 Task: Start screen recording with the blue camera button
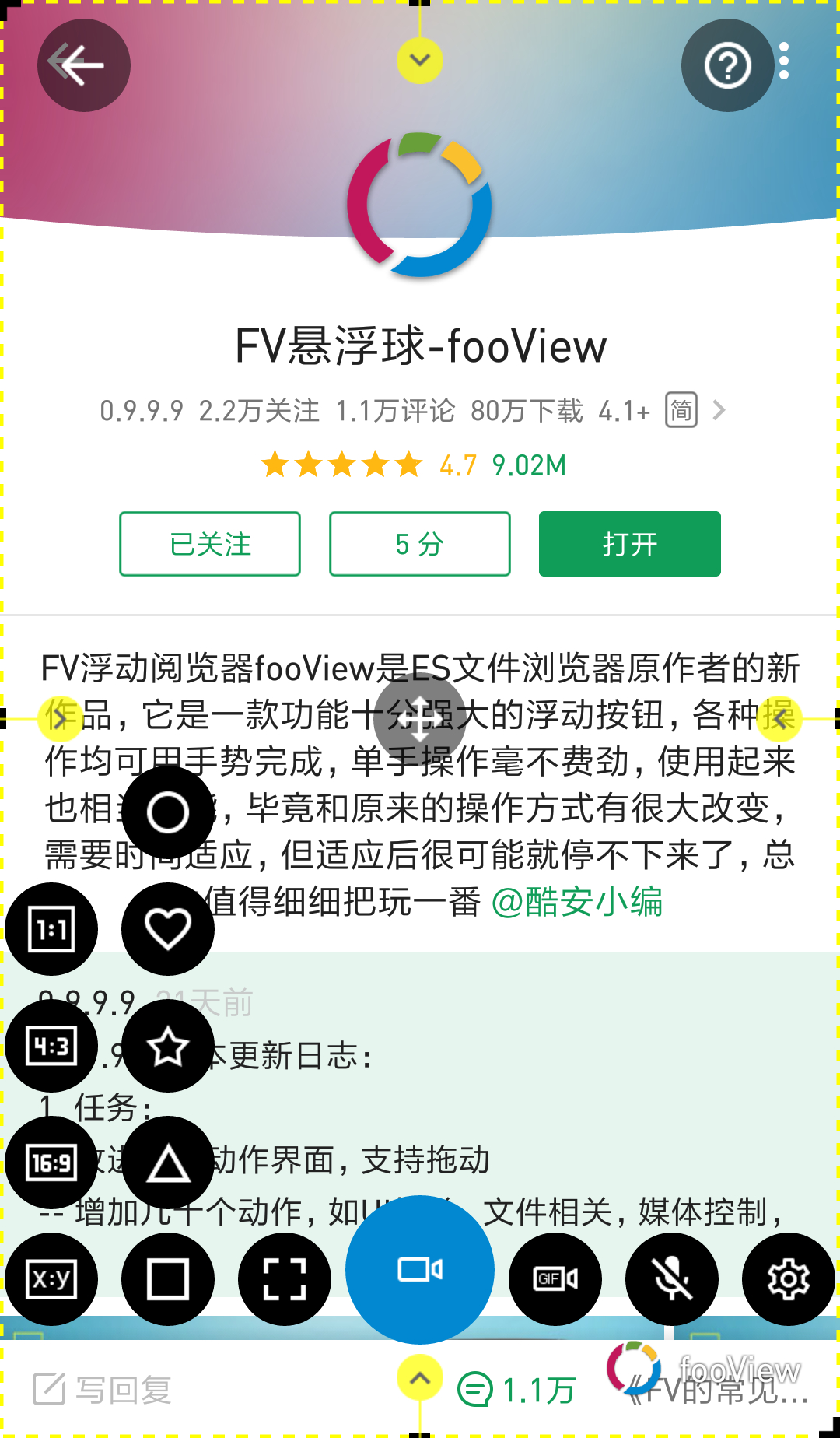click(420, 1270)
